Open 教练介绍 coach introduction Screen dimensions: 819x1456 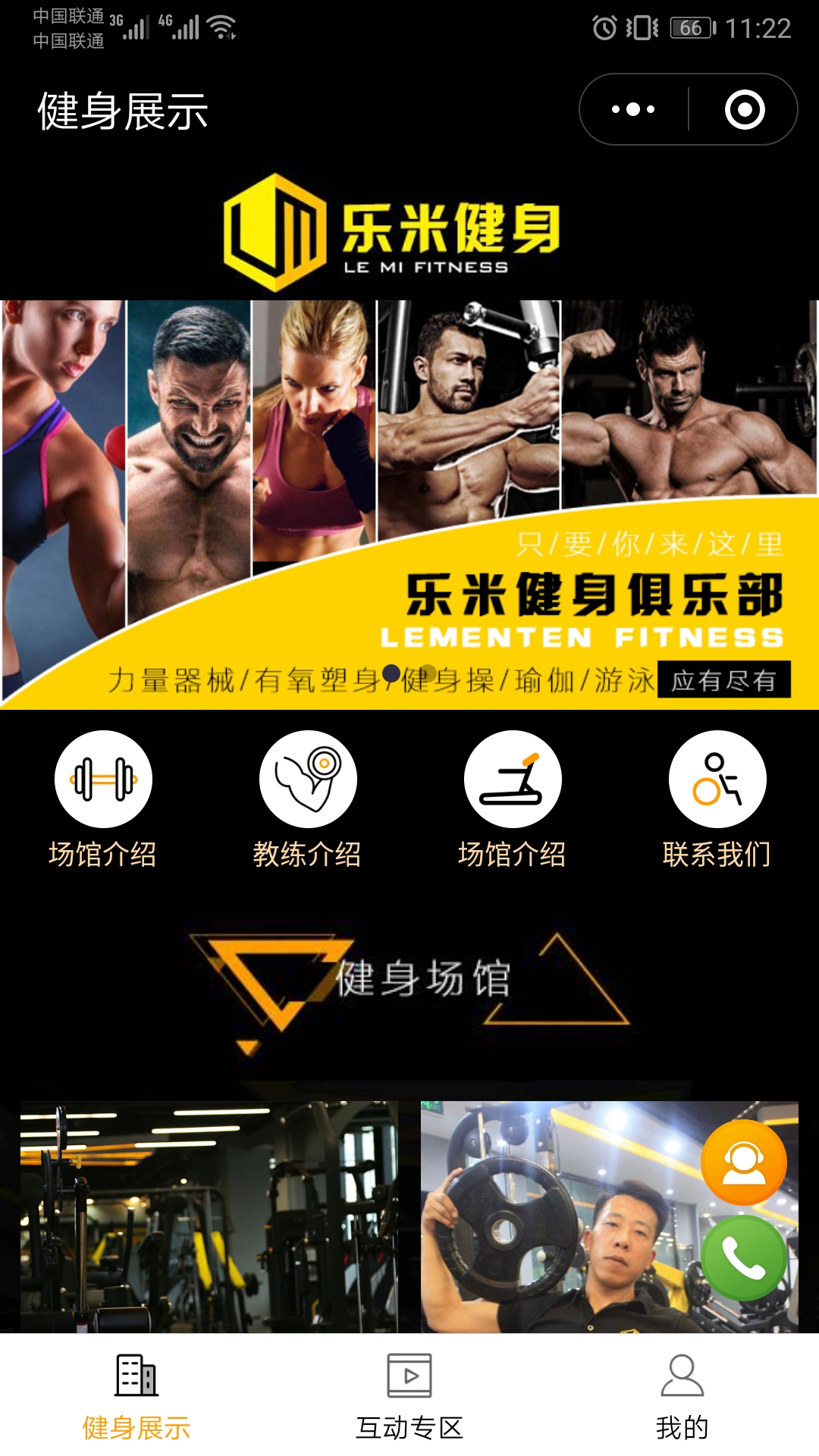point(308,800)
